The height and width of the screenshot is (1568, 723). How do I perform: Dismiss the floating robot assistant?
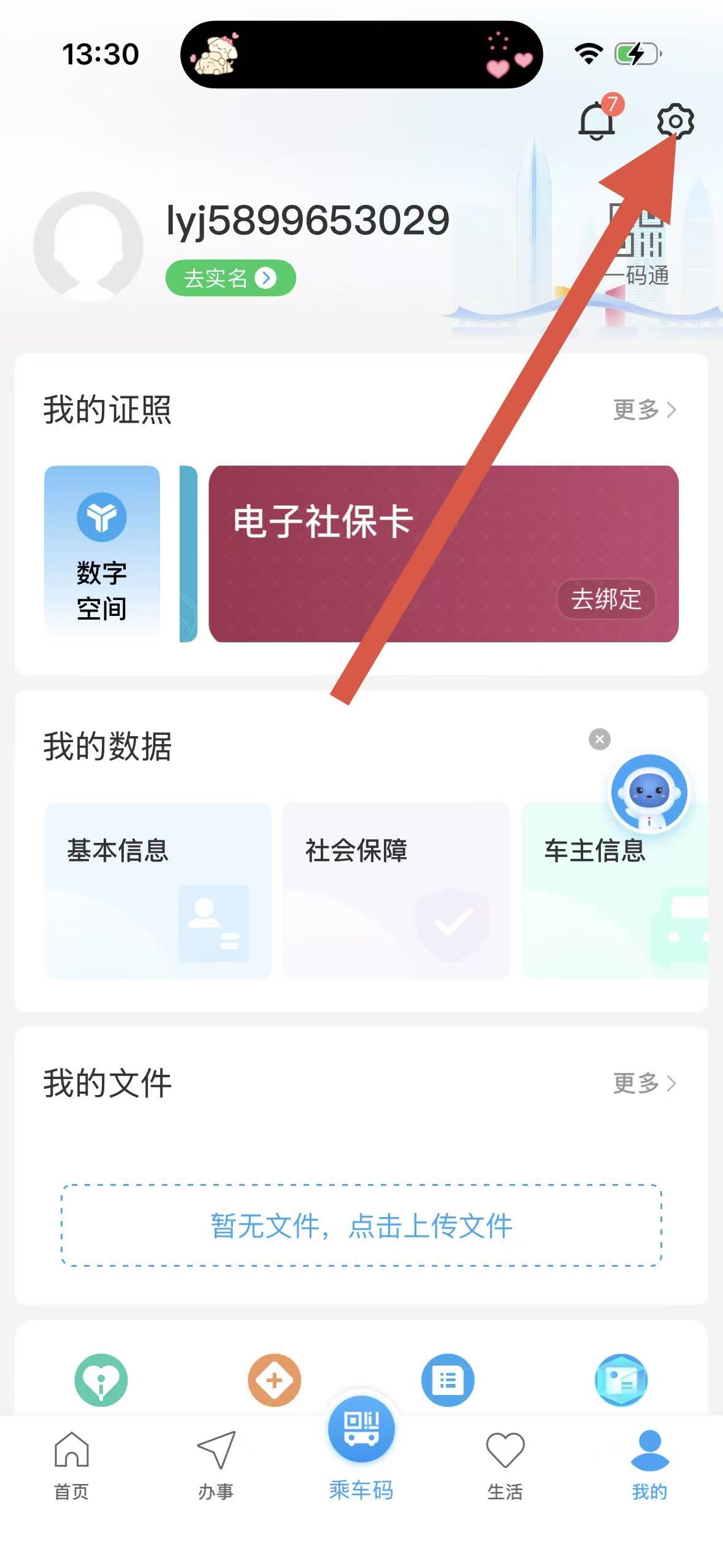point(600,739)
